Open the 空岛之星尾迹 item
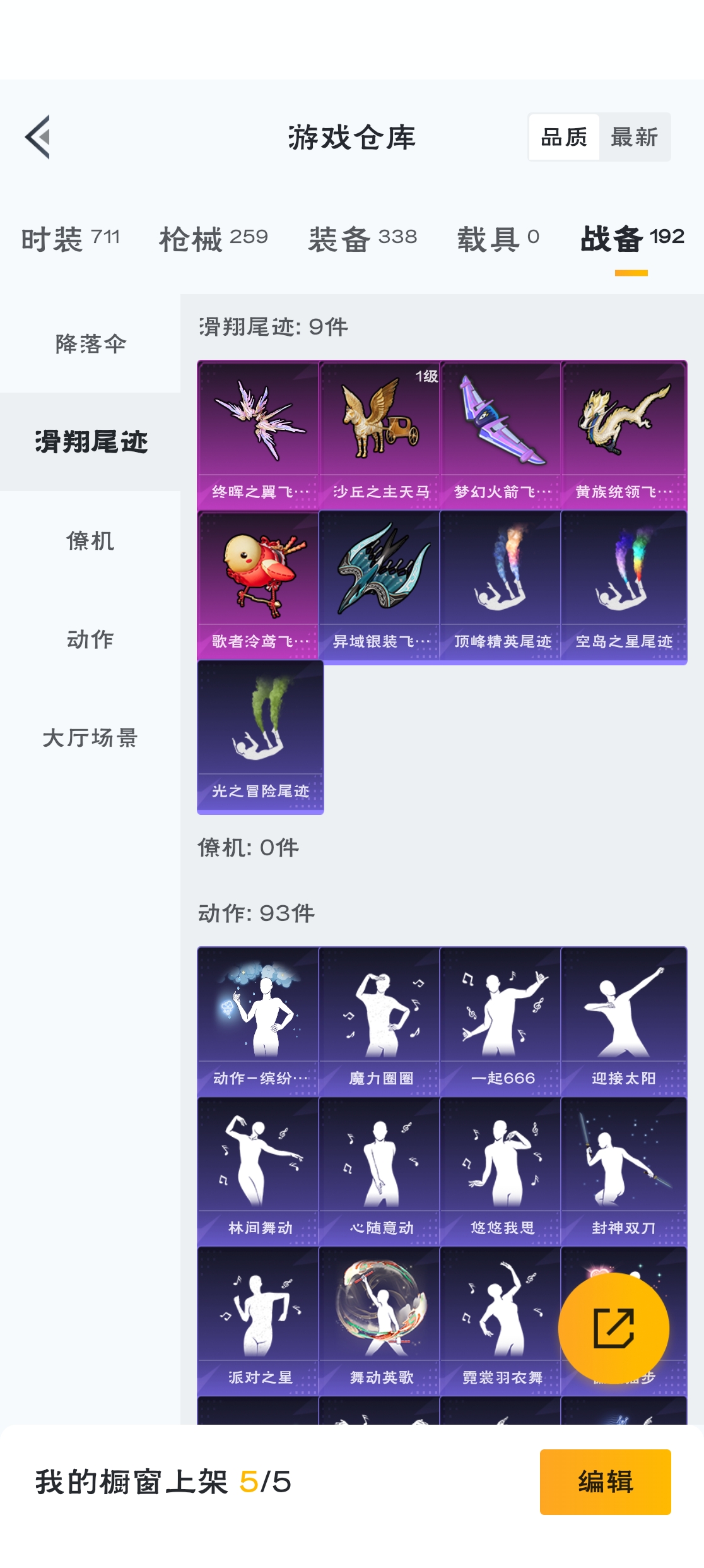 623,586
